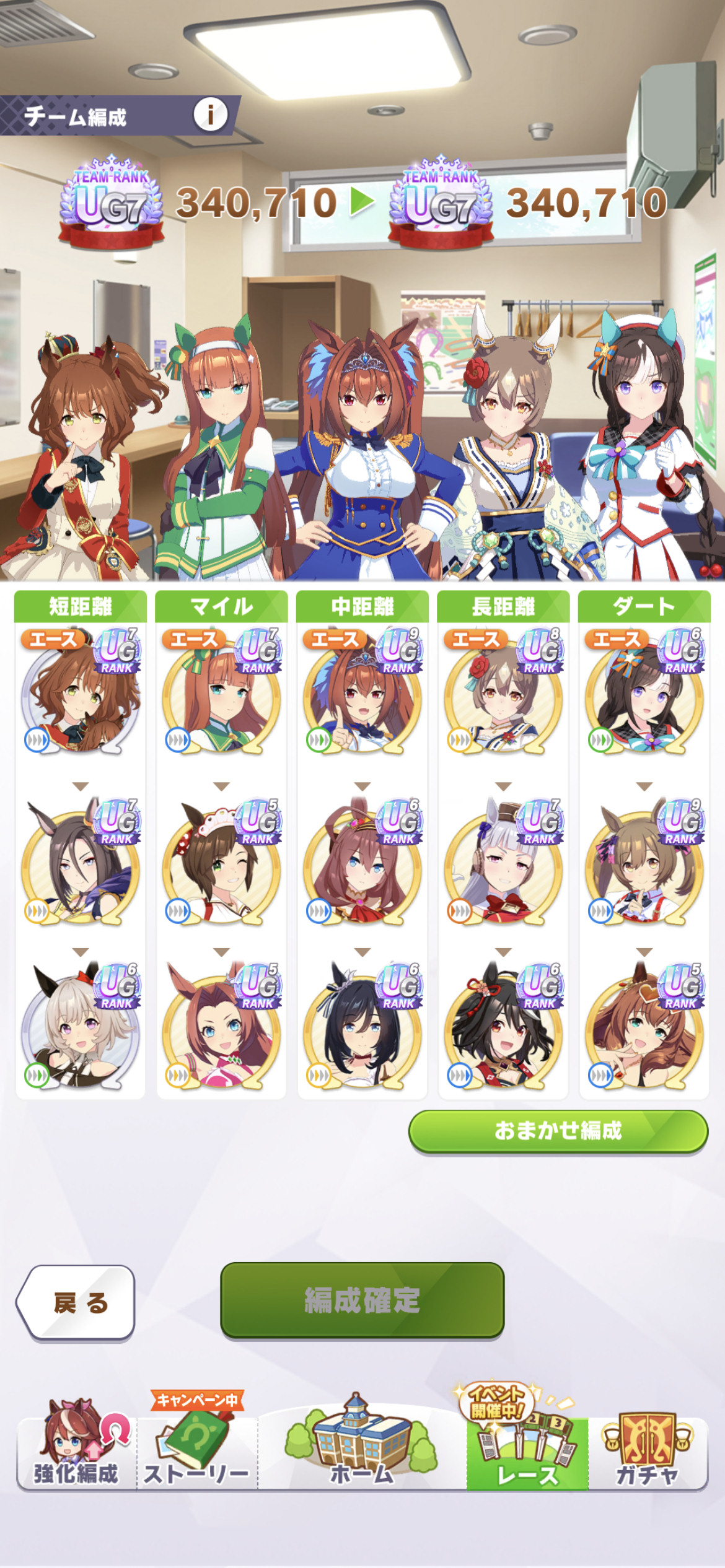This screenshot has height=1568, width=725.
Task: Tap the おまかせ編成 auto-formation button
Action: pyautogui.click(x=558, y=1131)
